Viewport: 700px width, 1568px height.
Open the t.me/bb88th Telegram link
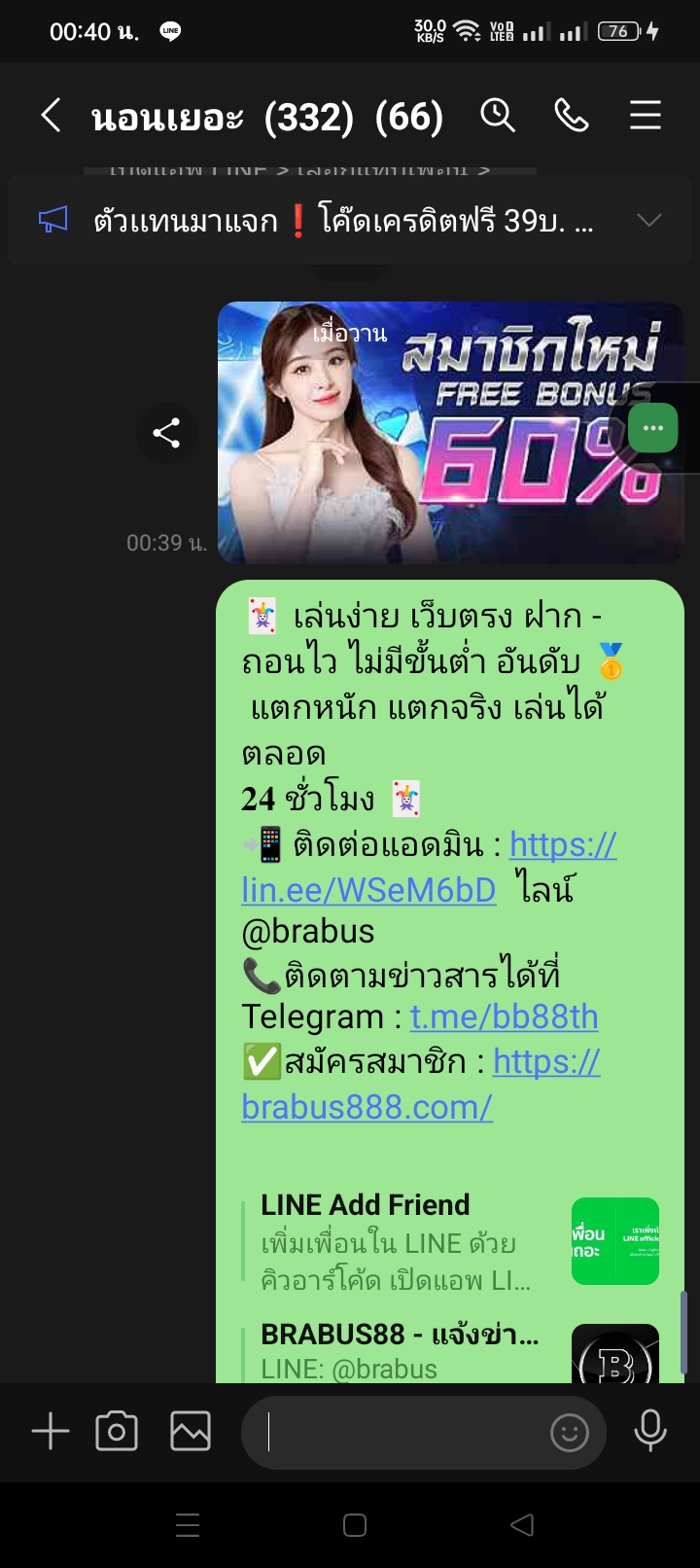point(504,1016)
